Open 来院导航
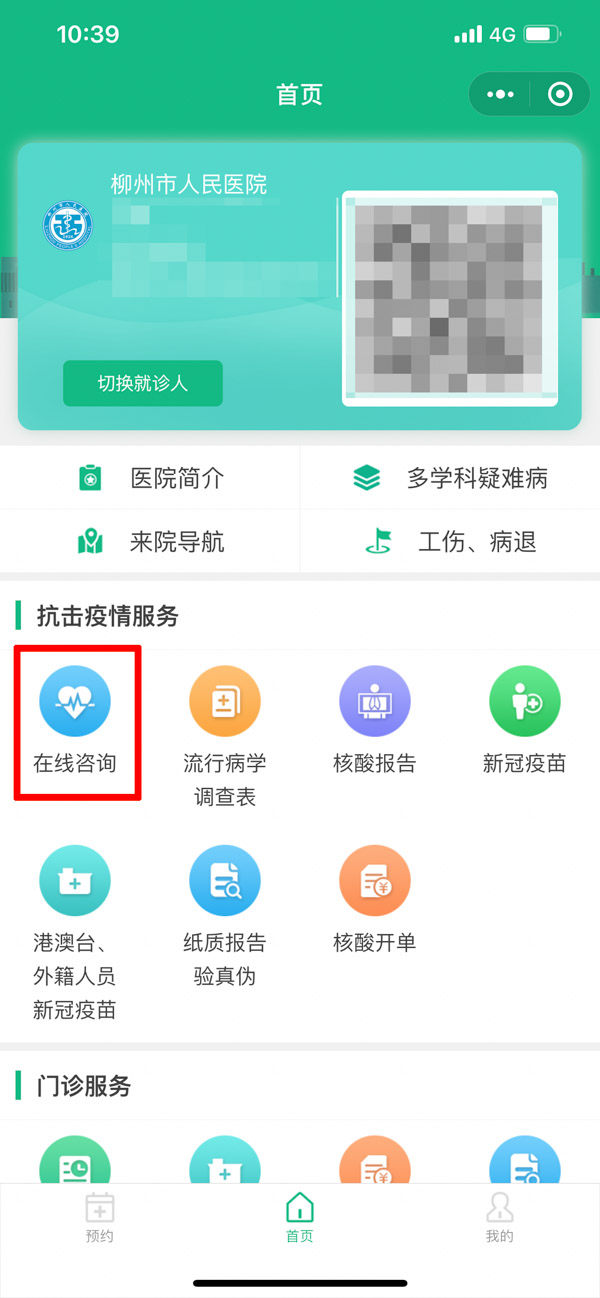The width and height of the screenshot is (600, 1298). 150,542
